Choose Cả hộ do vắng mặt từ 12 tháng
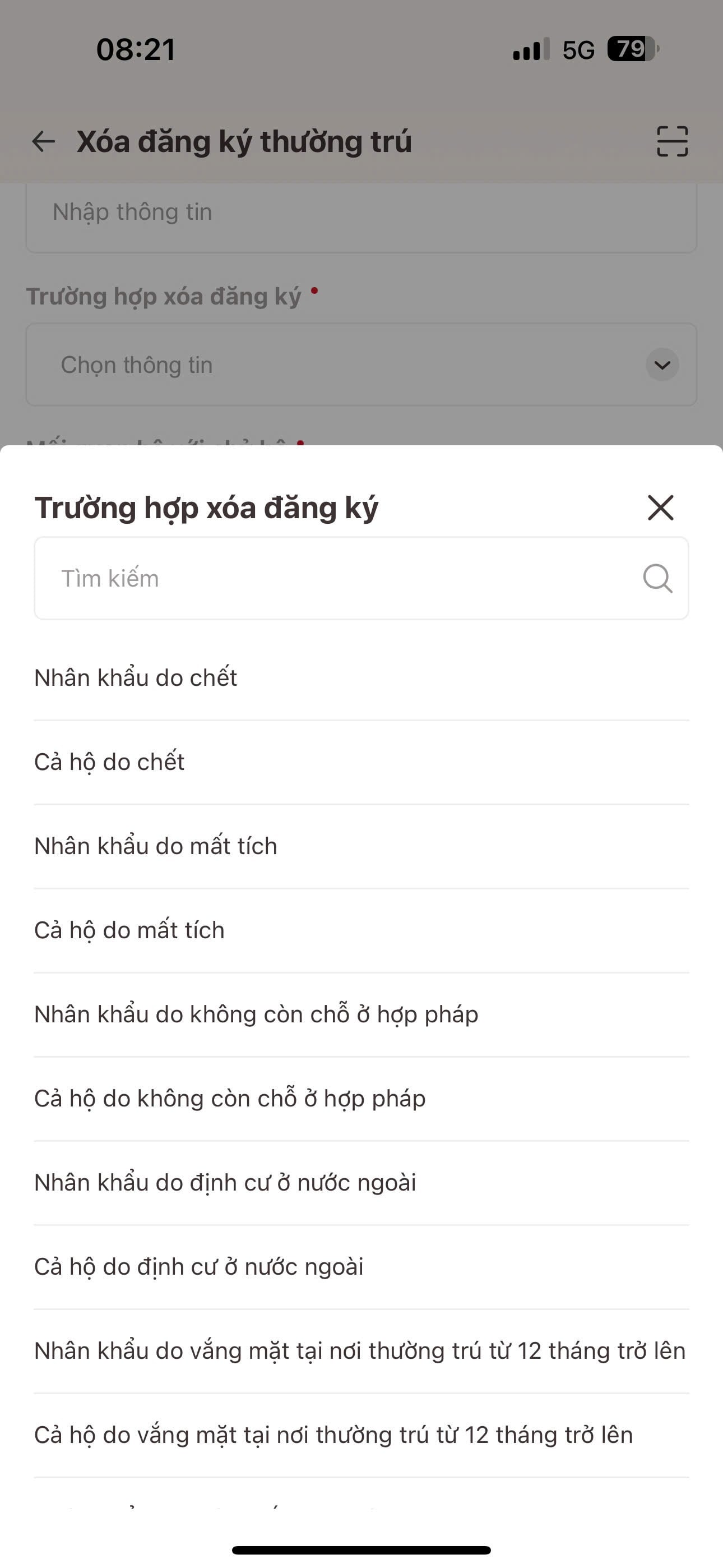Viewport: 723px width, 1568px height. 333,1435
